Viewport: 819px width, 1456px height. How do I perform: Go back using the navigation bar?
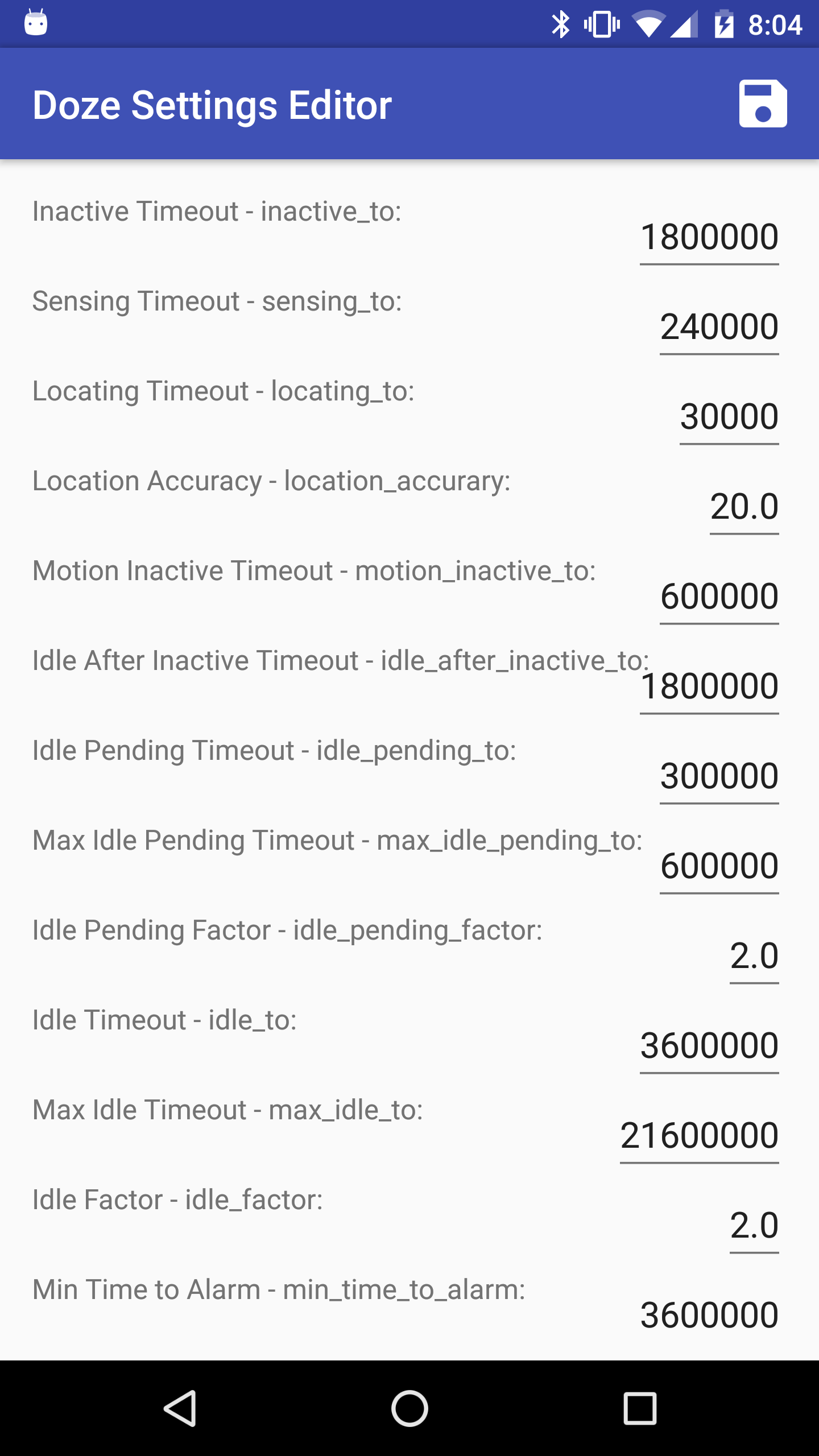click(180, 1408)
